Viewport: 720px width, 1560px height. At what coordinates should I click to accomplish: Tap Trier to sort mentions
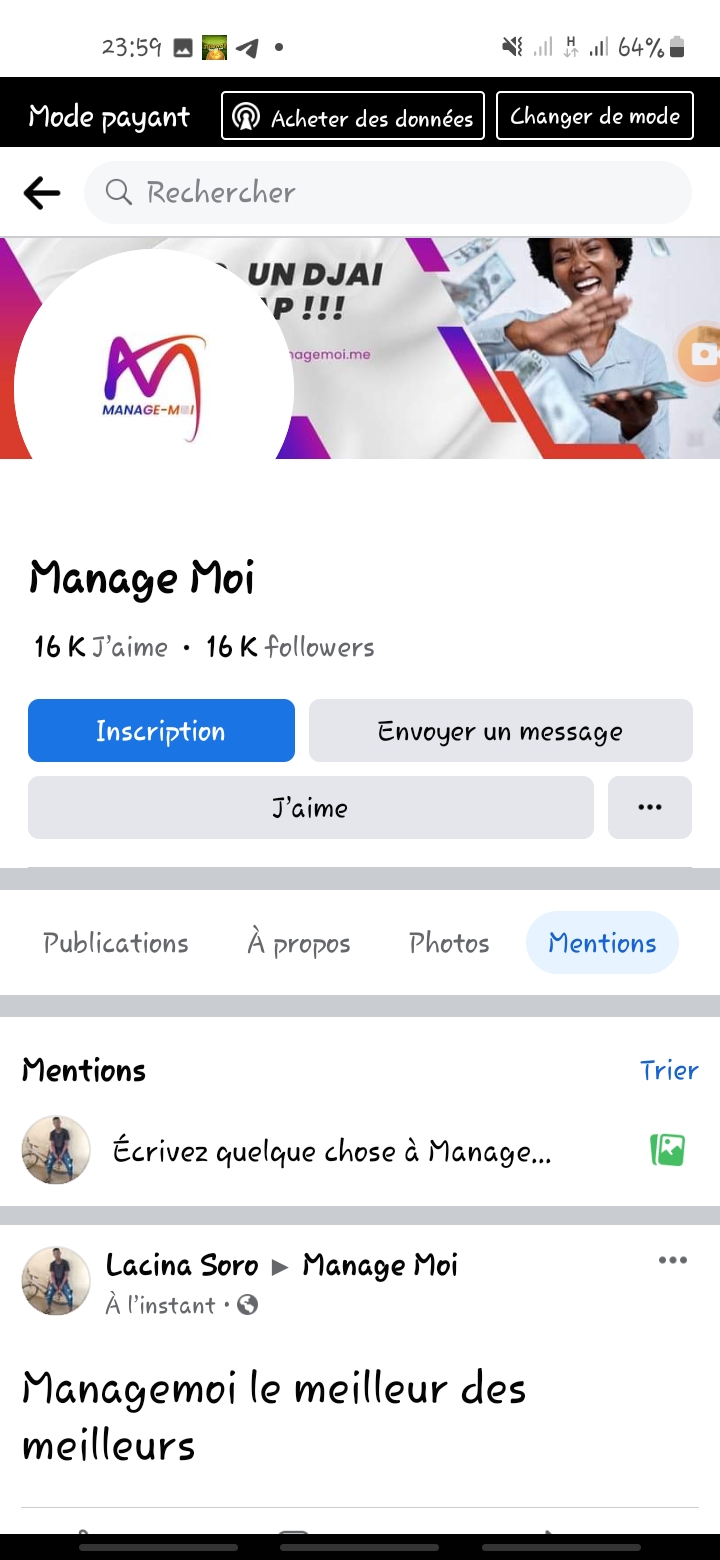[669, 1070]
